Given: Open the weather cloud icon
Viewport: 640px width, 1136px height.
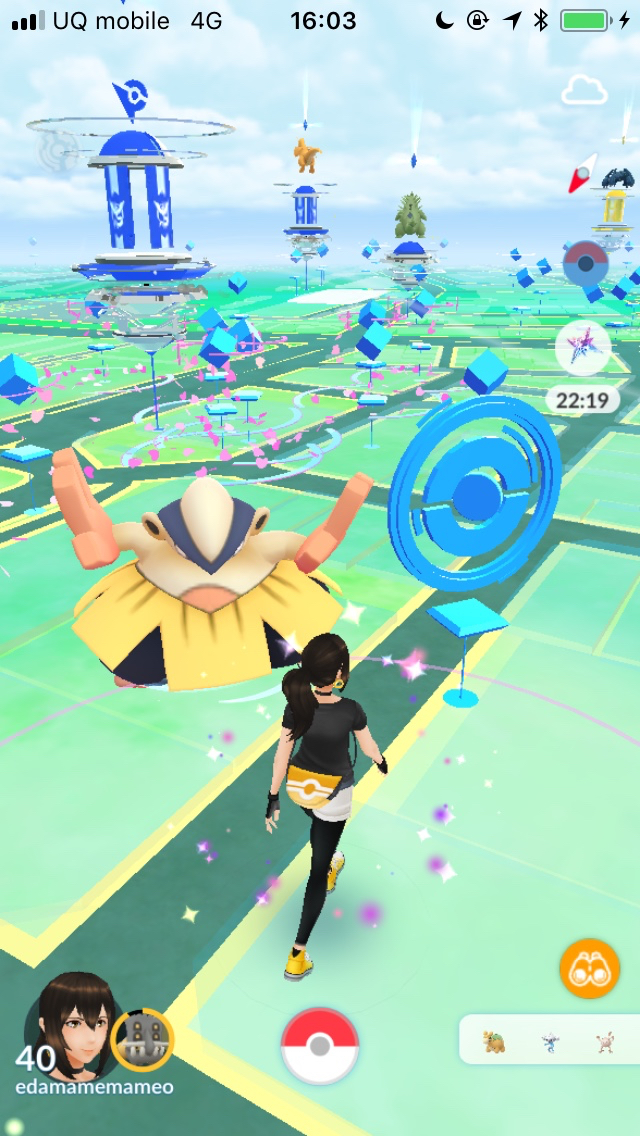Looking at the screenshot, I should pyautogui.click(x=584, y=91).
